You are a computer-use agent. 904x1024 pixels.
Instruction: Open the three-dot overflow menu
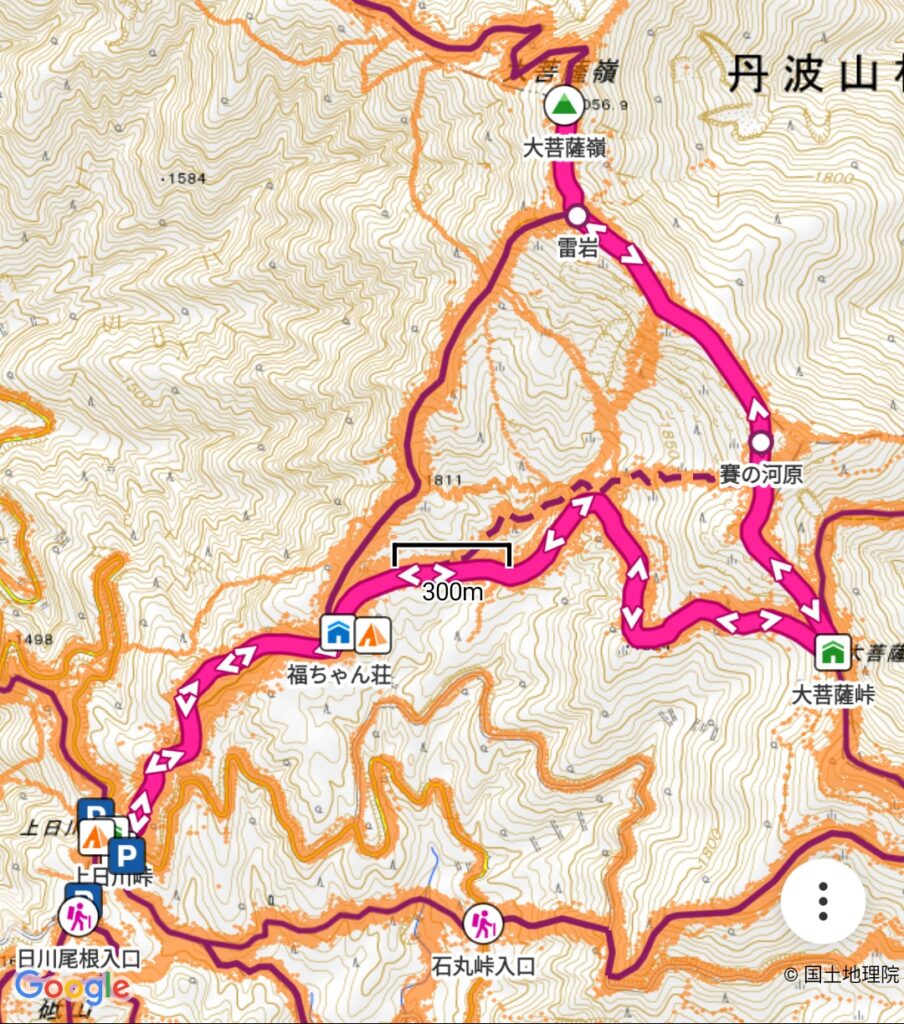[822, 901]
